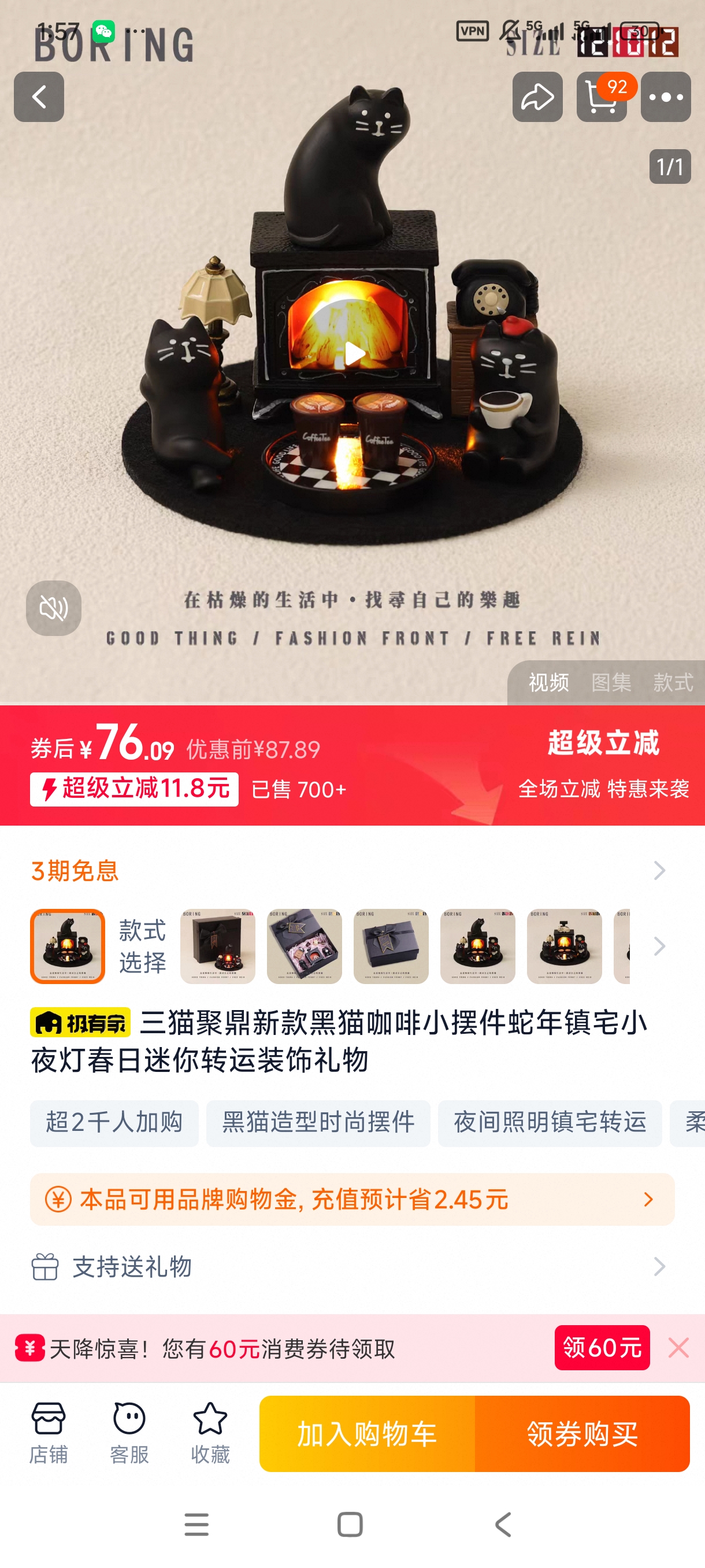Image resolution: width=705 pixels, height=1568 pixels.
Task: Select the first highlighted style thumbnail
Action: tap(68, 946)
